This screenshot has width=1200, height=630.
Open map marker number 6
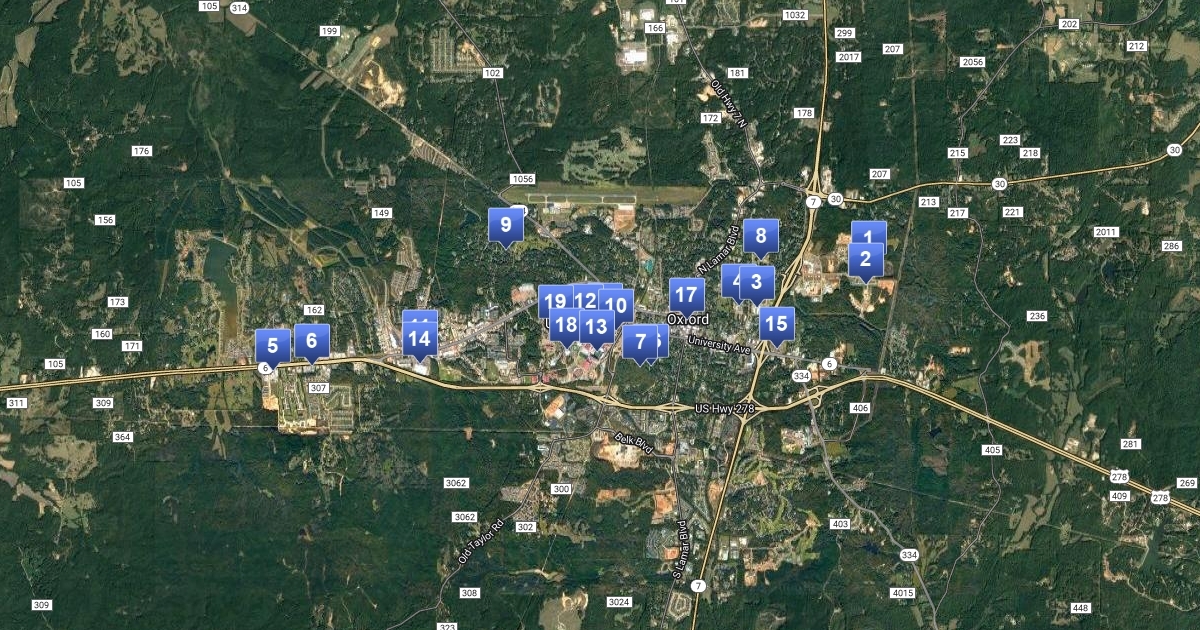pyautogui.click(x=311, y=340)
